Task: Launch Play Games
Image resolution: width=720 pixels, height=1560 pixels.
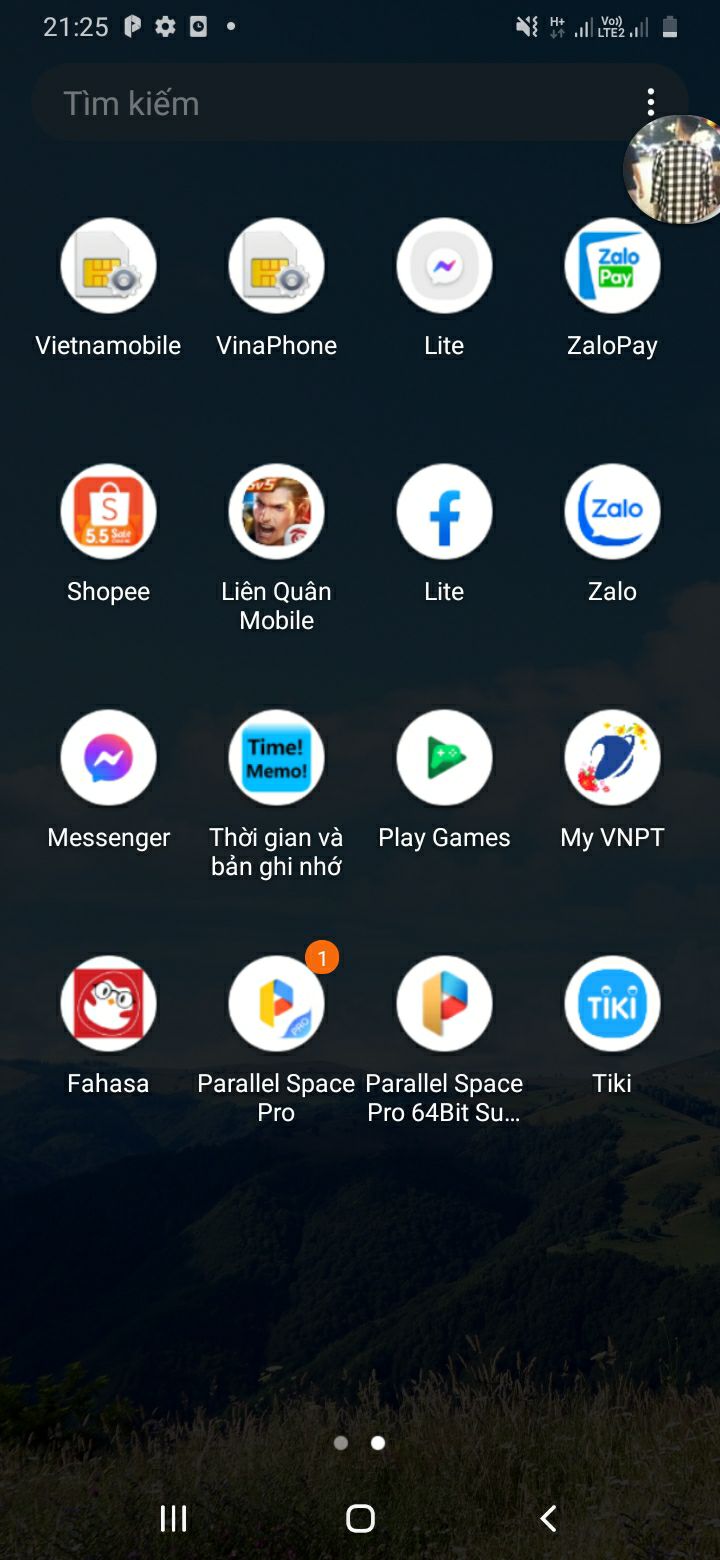Action: (444, 758)
